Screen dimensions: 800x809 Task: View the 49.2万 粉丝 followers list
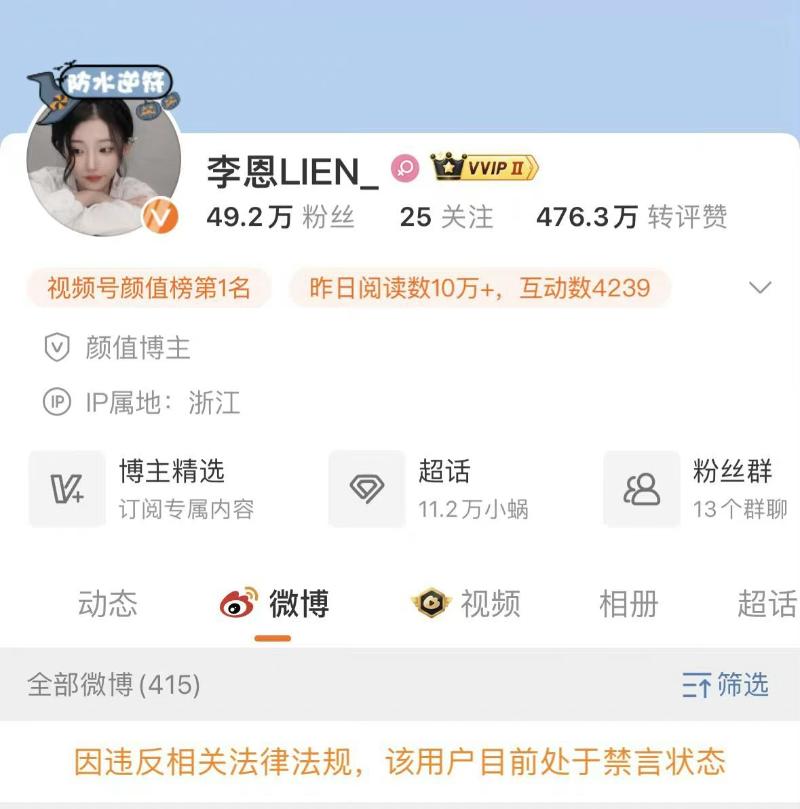(x=280, y=217)
